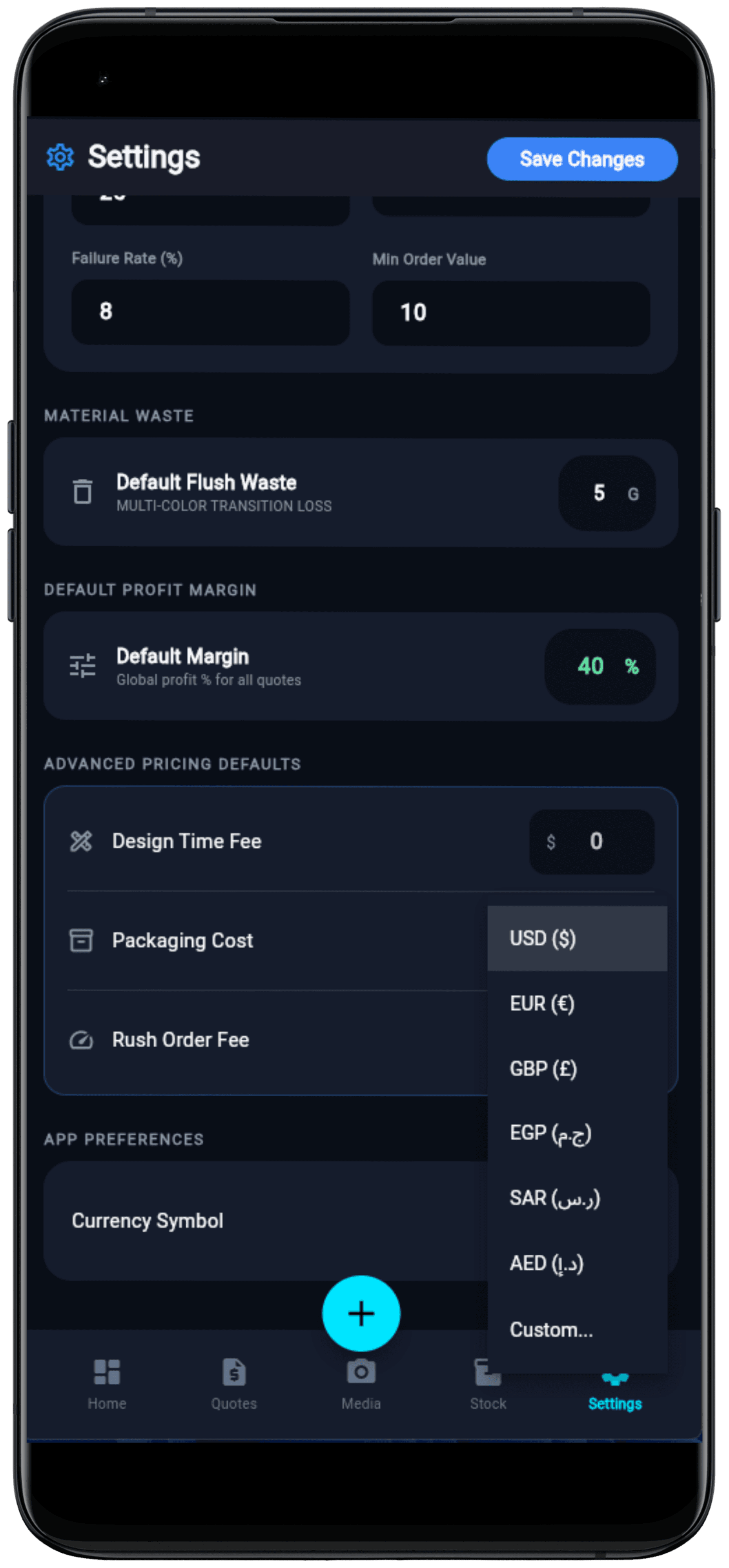Click the 40% Default Margin value control

coord(599,667)
